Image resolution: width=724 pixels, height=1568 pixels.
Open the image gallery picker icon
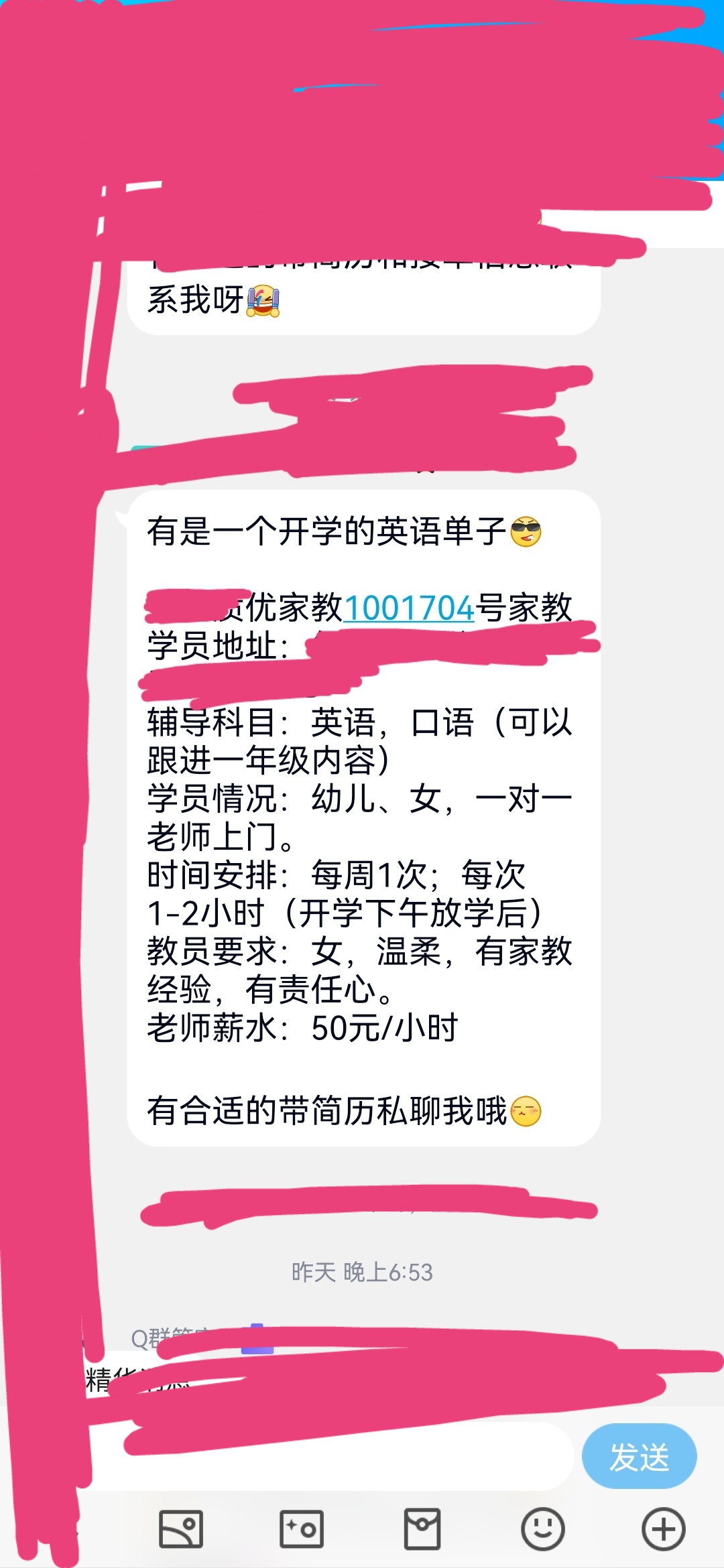click(181, 1529)
